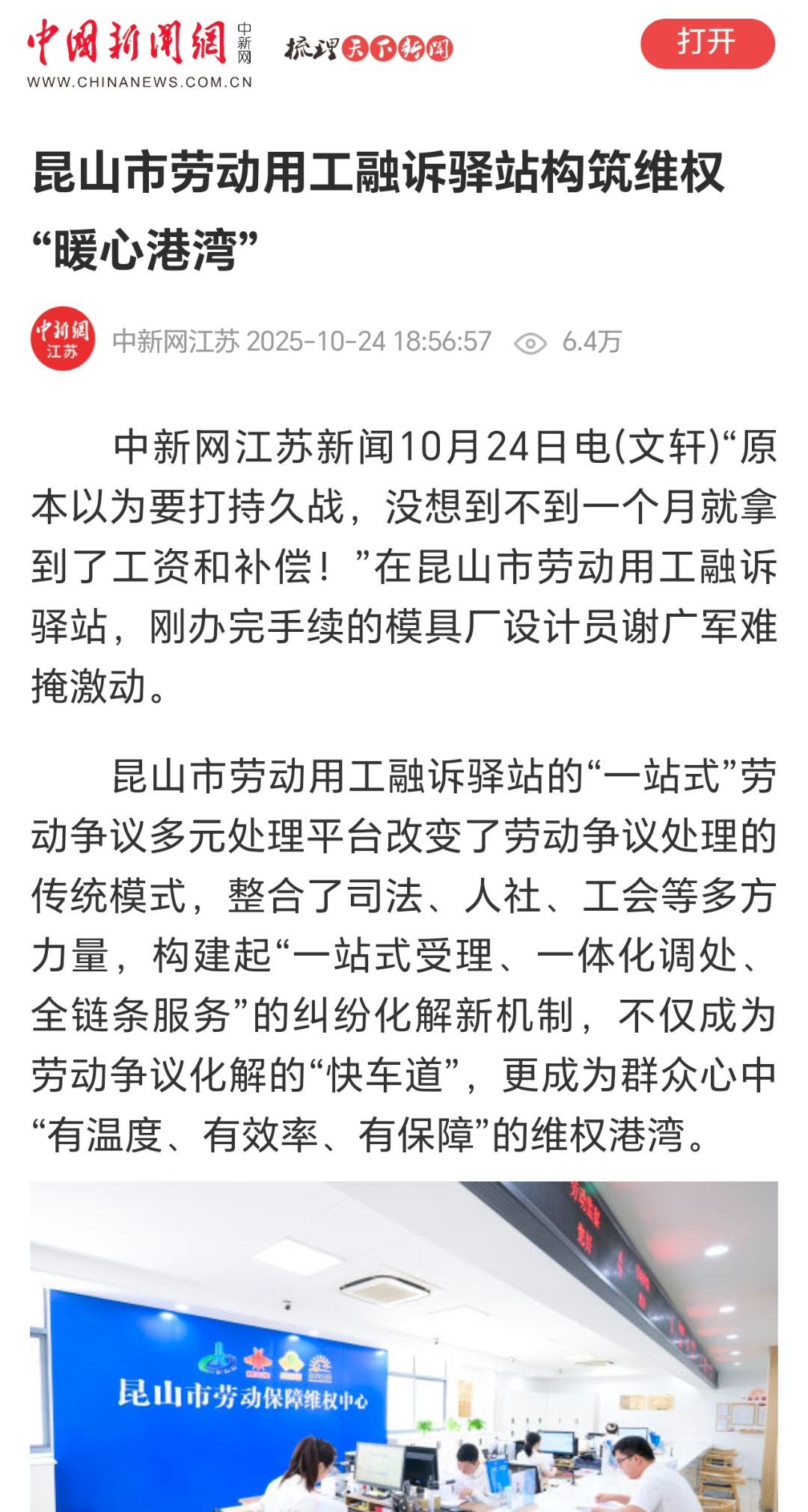The height and width of the screenshot is (1512, 808).
Task: View the 昆山市劳动保障维权中心 article photo
Action: [x=404, y=1346]
